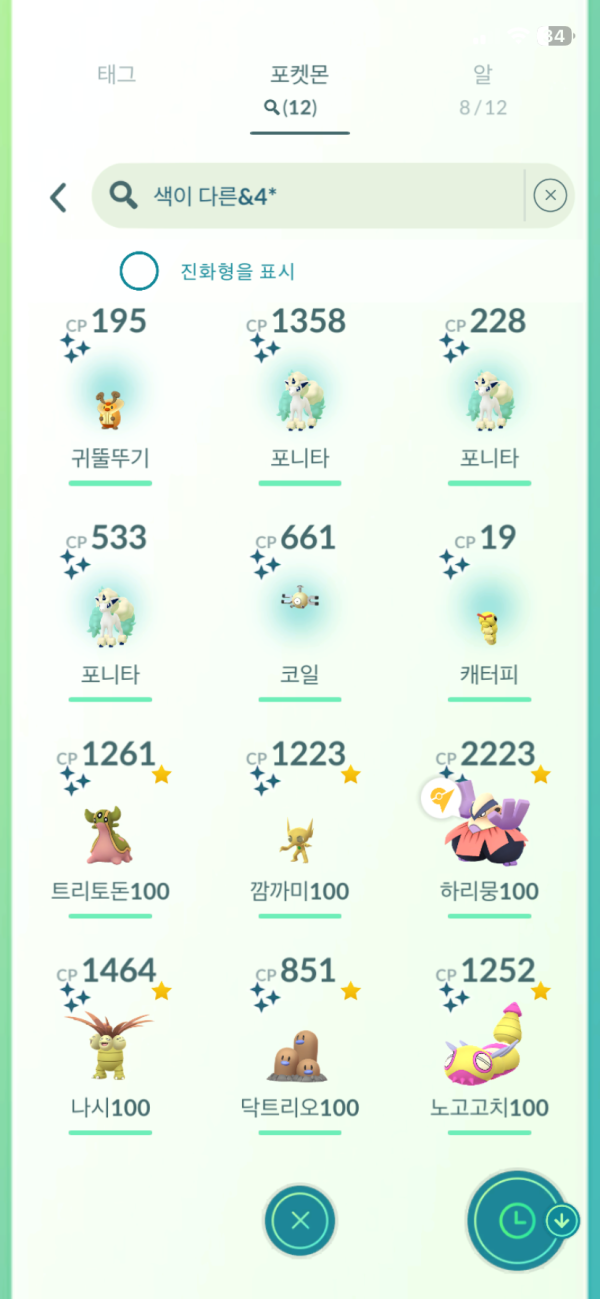Clear the search query
Image resolution: width=600 pixels, height=1299 pixels.
point(550,196)
